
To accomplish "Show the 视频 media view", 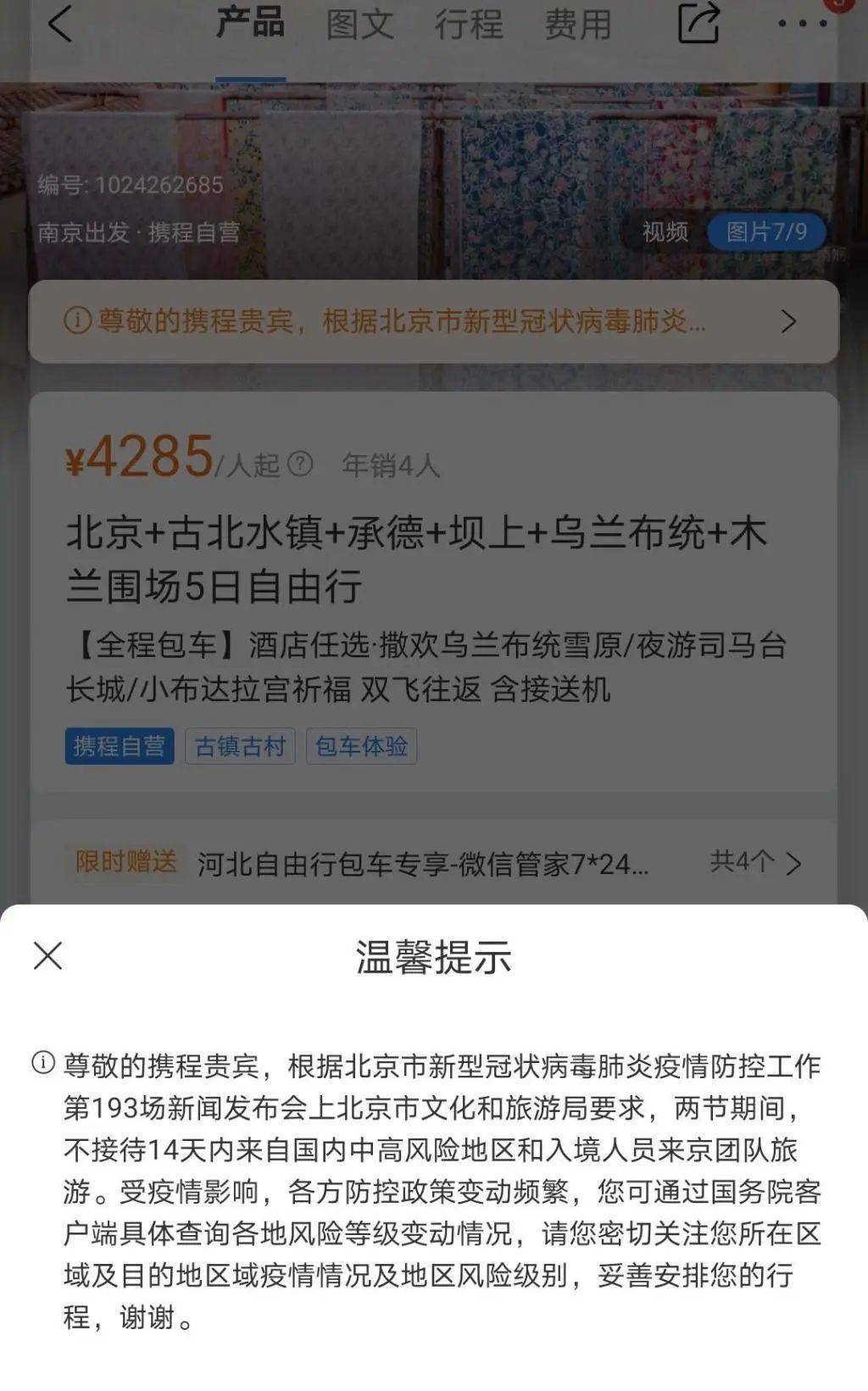I will pos(665,231).
